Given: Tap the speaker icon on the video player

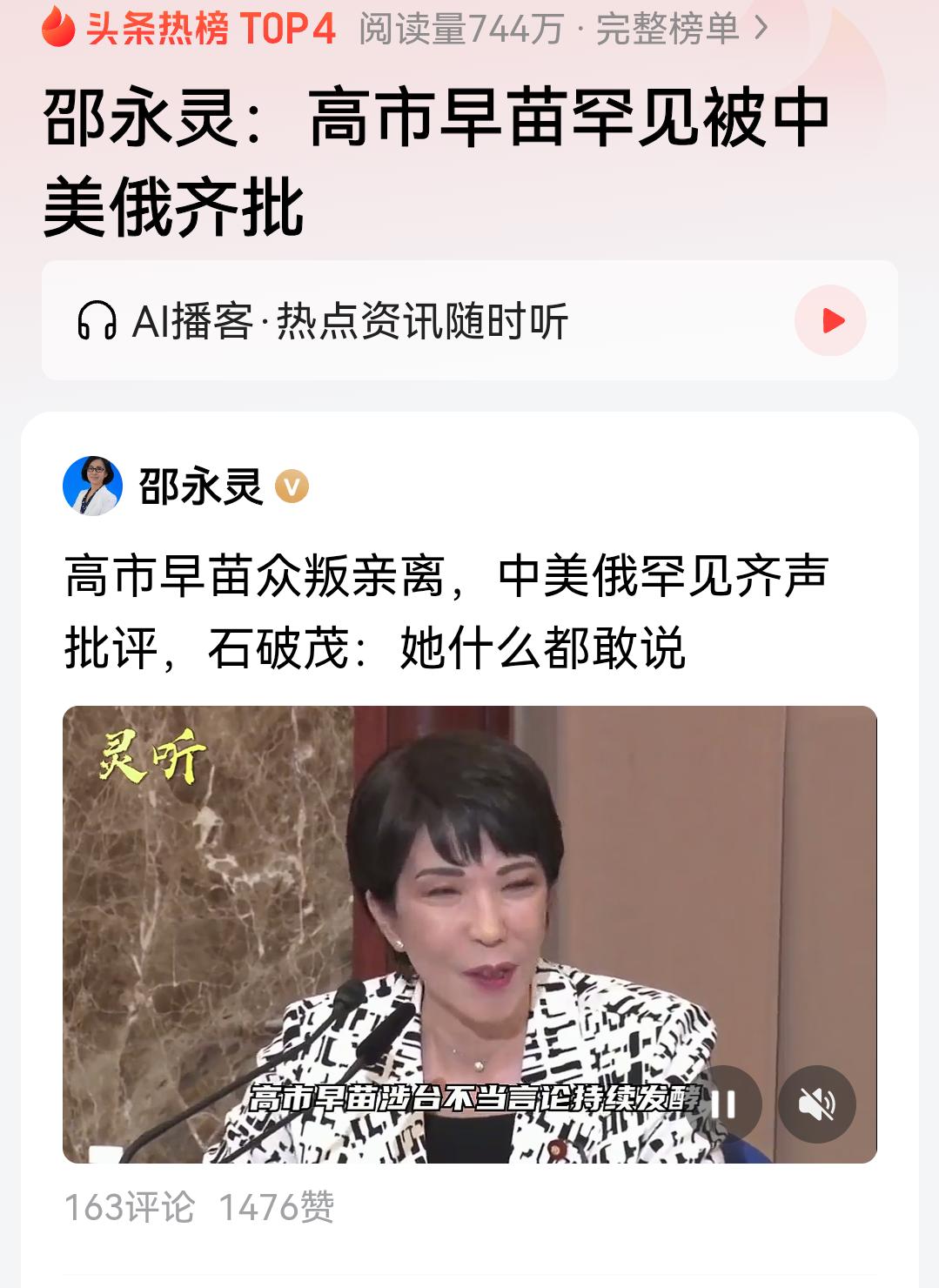Looking at the screenshot, I should pos(819,1104).
